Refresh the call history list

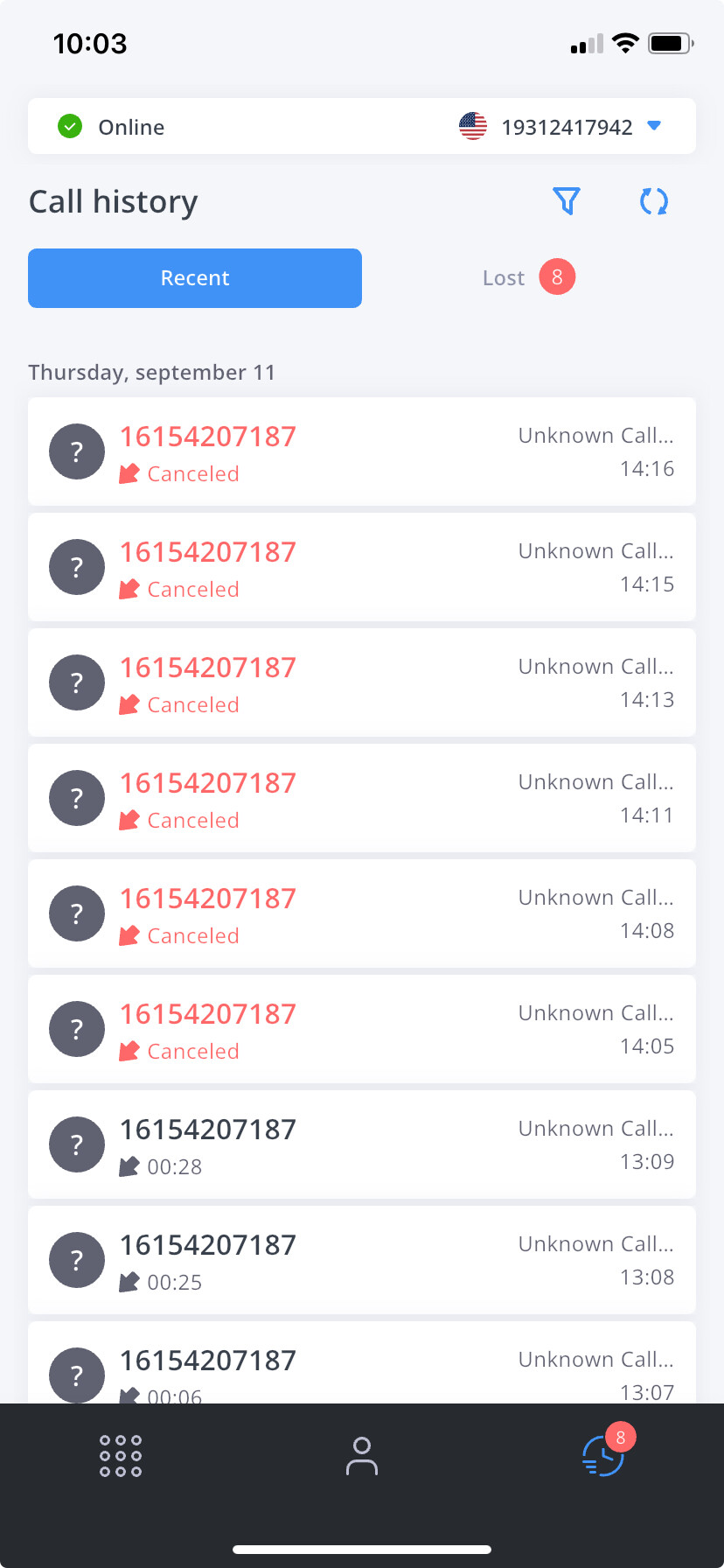653,201
